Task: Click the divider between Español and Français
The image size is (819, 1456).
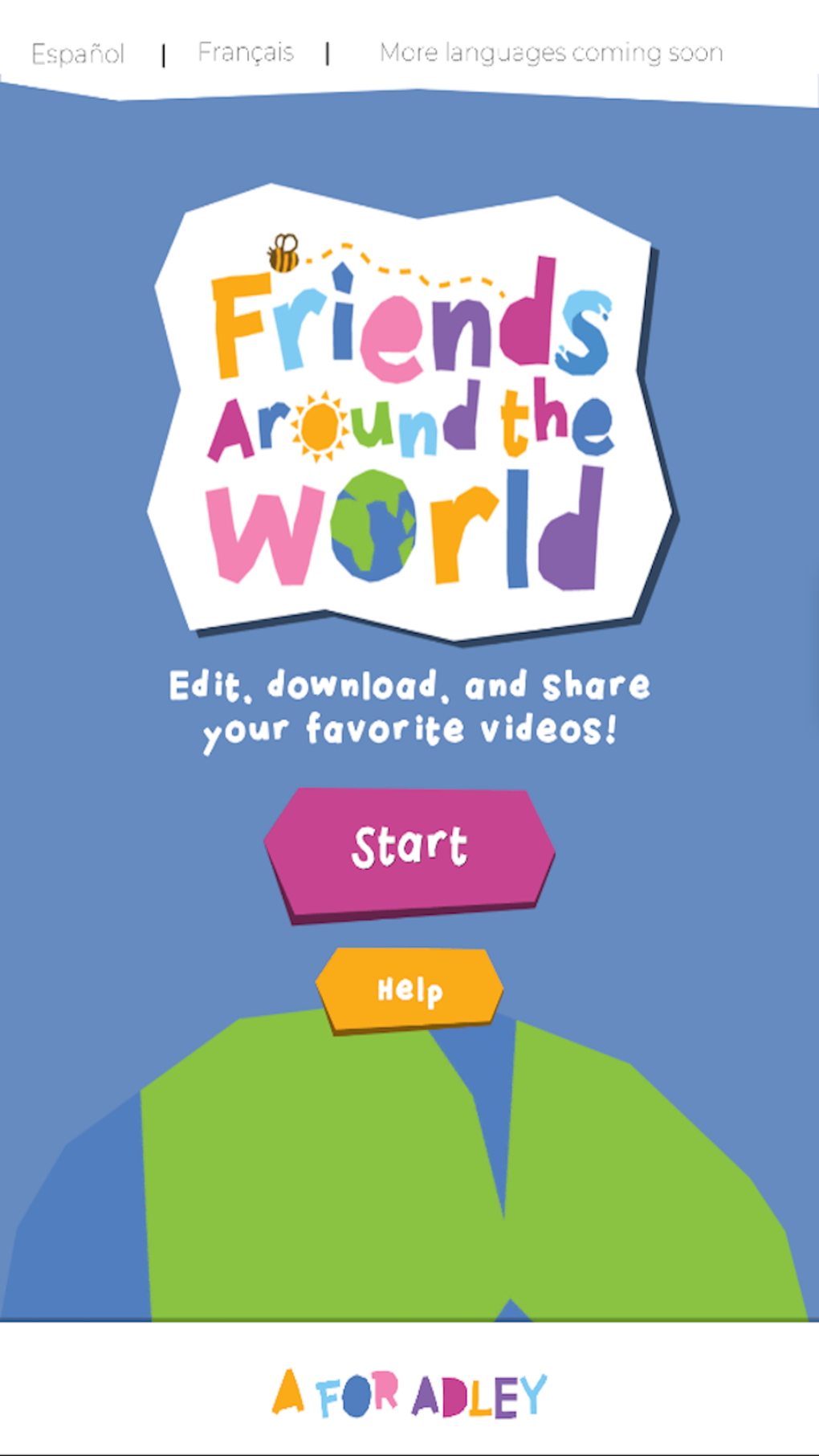Action: tap(163, 55)
